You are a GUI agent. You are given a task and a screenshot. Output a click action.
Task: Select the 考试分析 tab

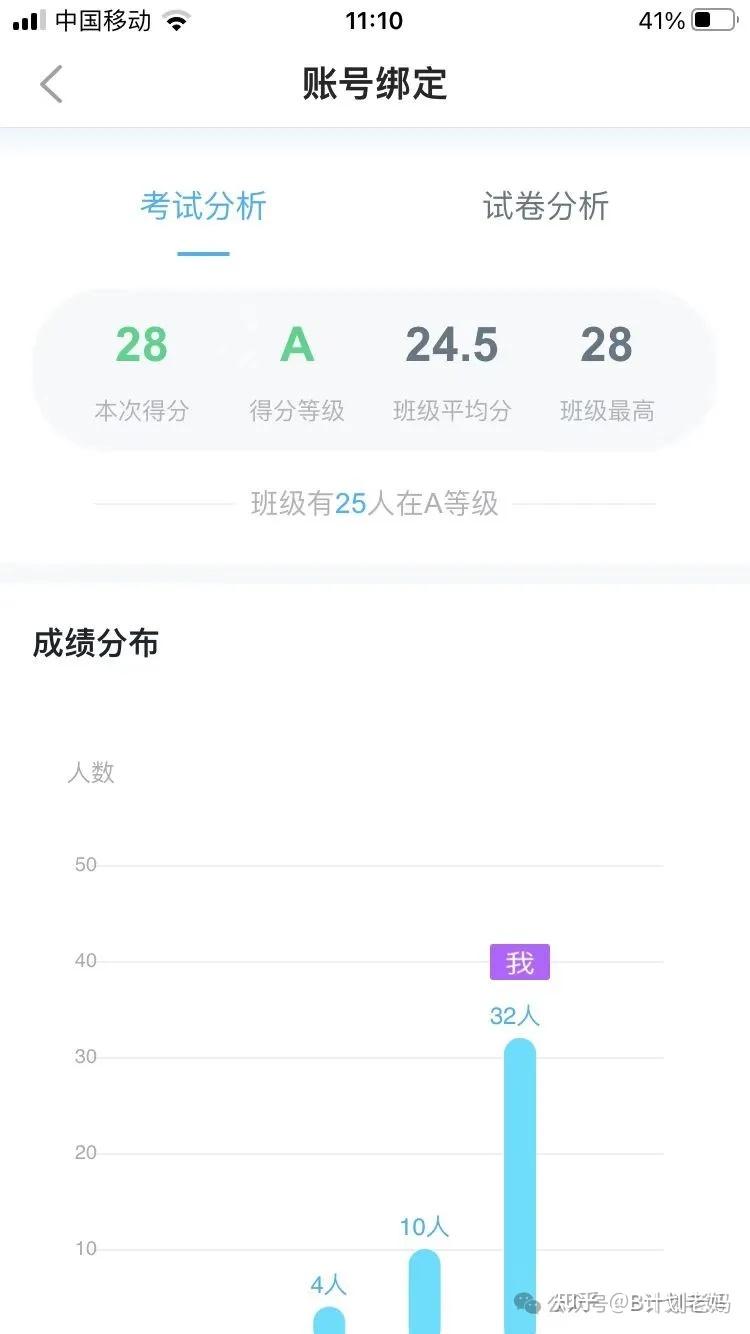(203, 207)
